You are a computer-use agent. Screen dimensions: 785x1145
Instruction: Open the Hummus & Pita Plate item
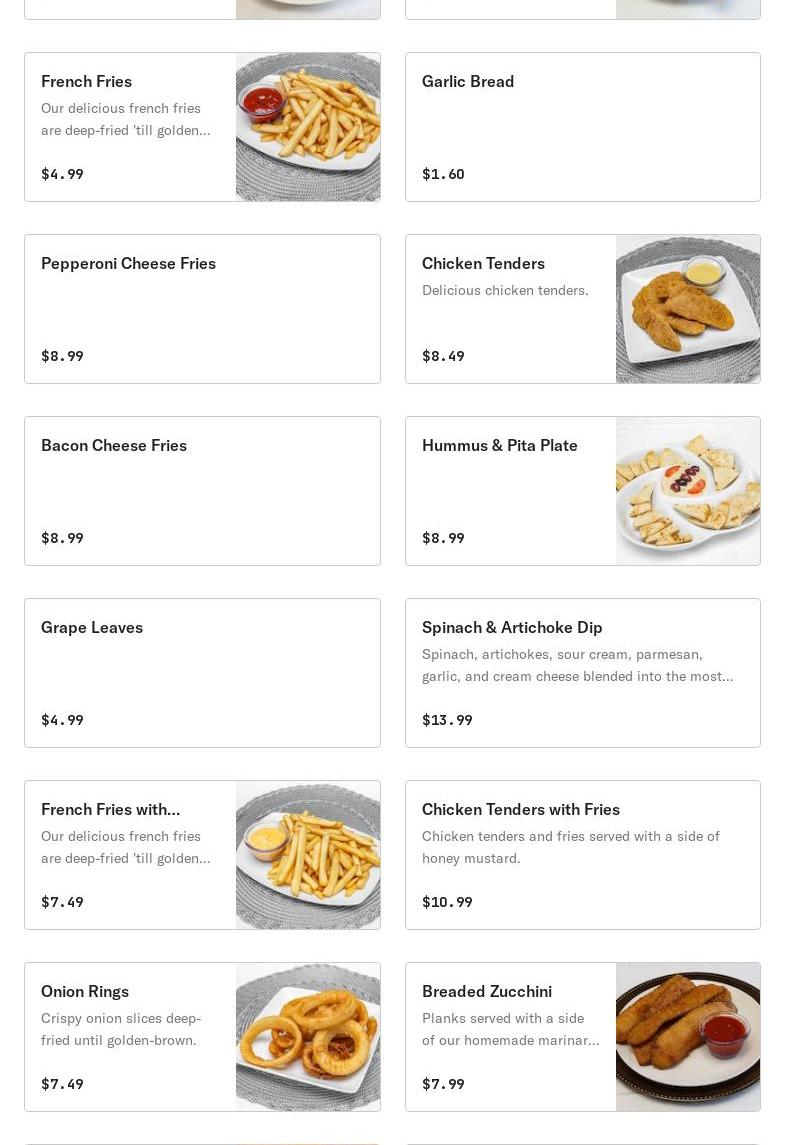tap(582, 491)
